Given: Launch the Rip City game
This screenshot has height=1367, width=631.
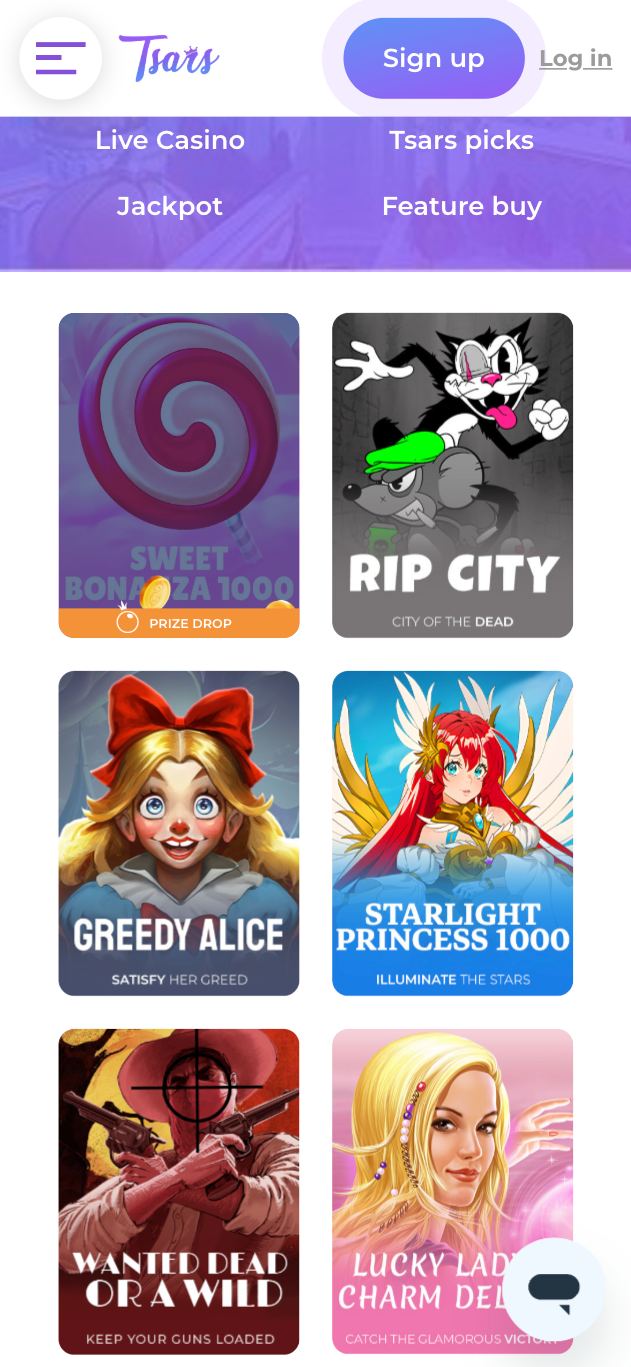Looking at the screenshot, I should (452, 475).
